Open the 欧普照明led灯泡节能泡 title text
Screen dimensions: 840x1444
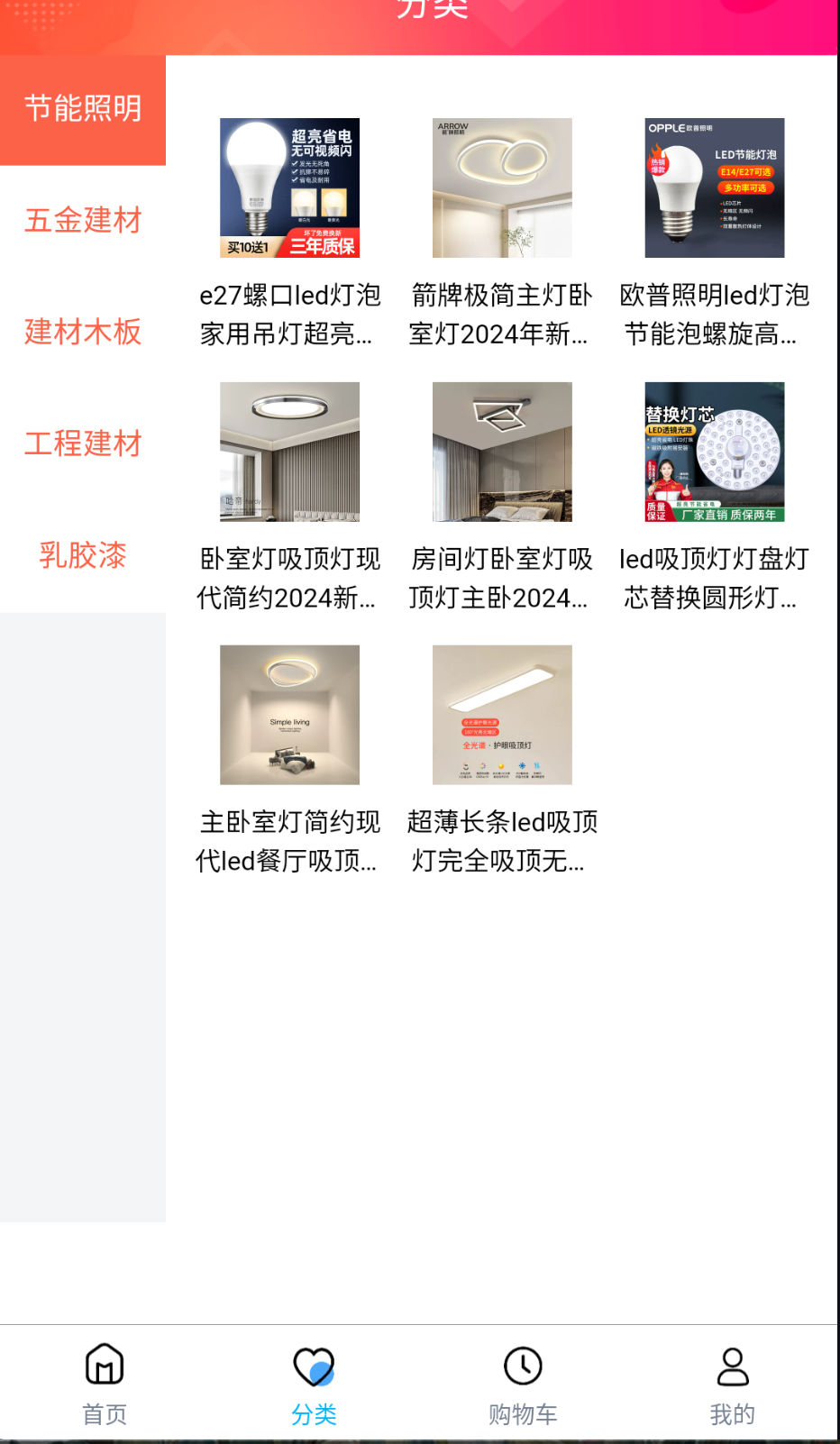point(714,314)
